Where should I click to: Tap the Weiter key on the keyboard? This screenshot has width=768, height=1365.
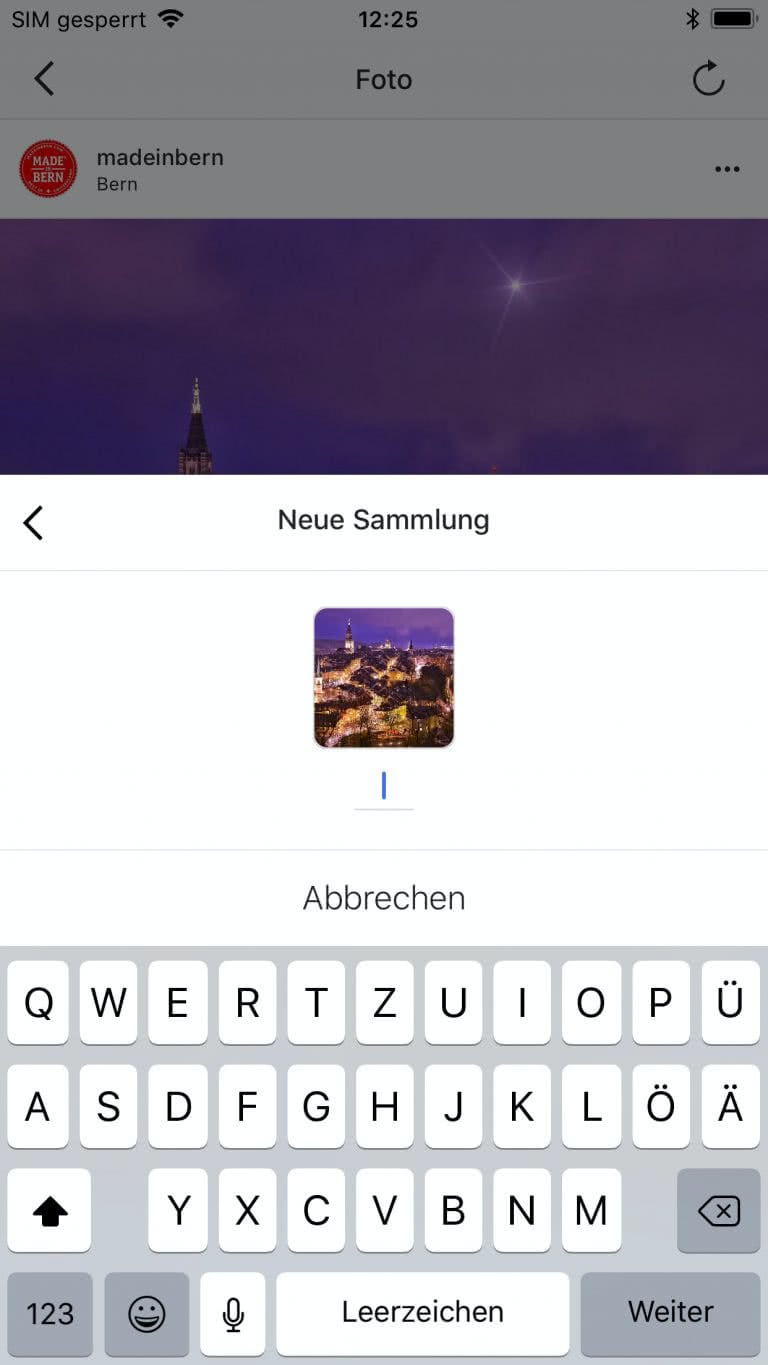point(670,1312)
